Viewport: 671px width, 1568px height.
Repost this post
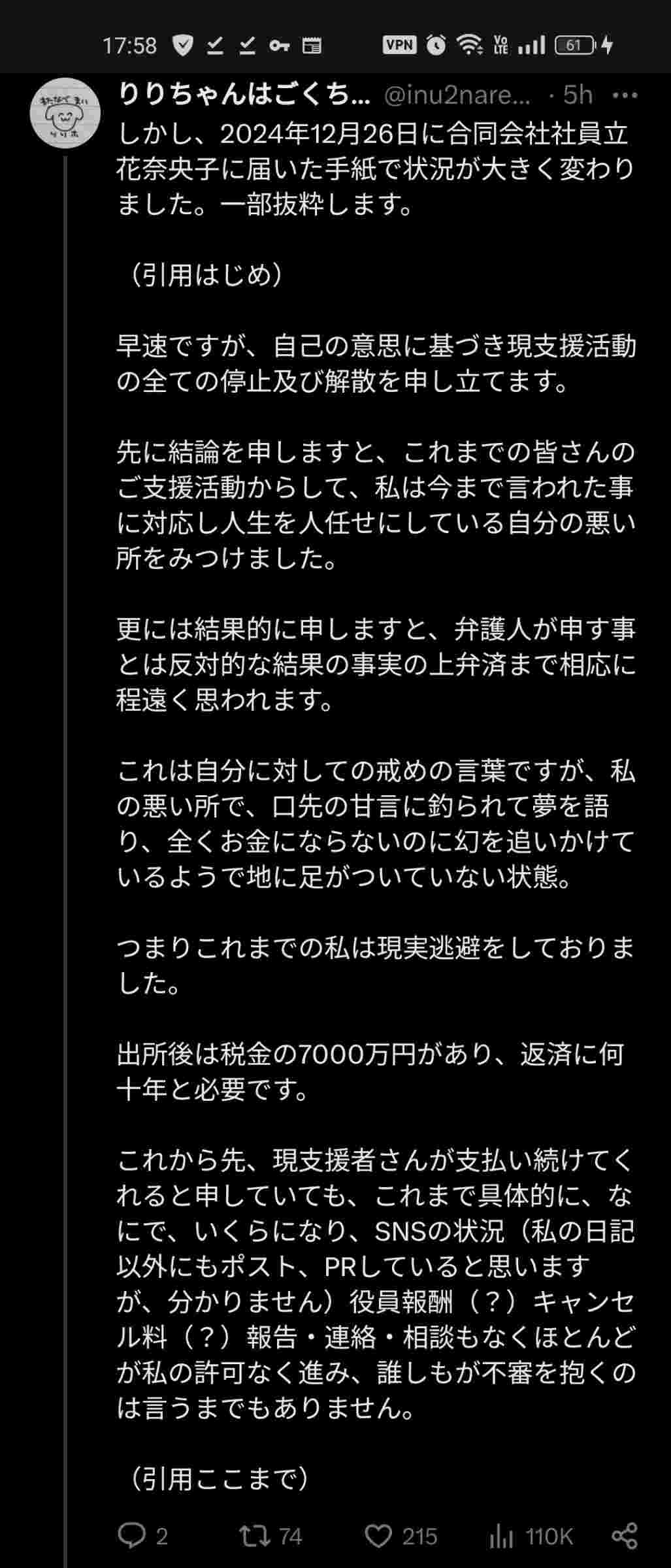[x=255, y=1536]
